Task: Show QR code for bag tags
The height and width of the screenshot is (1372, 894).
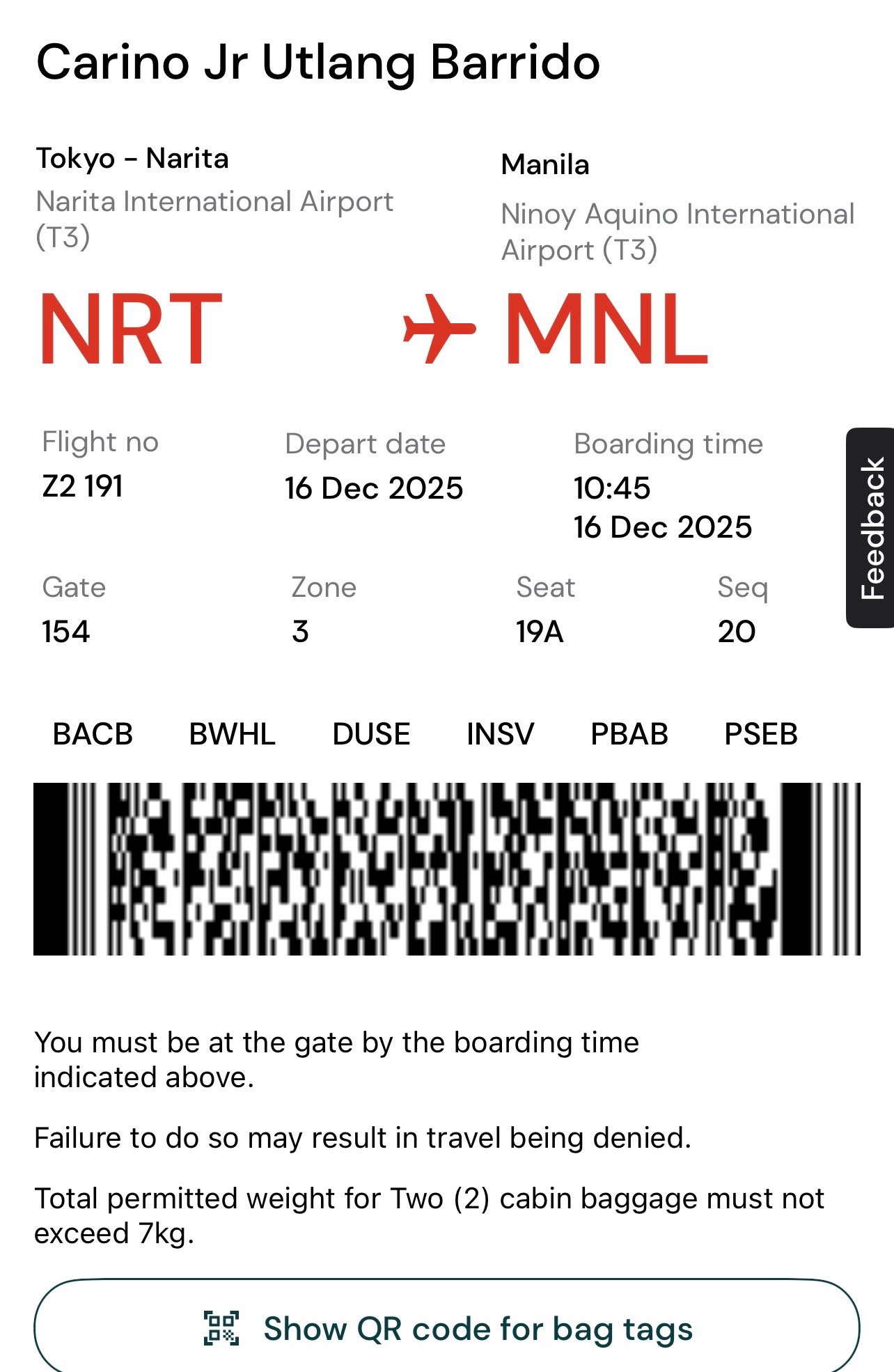Action: coord(447,1327)
